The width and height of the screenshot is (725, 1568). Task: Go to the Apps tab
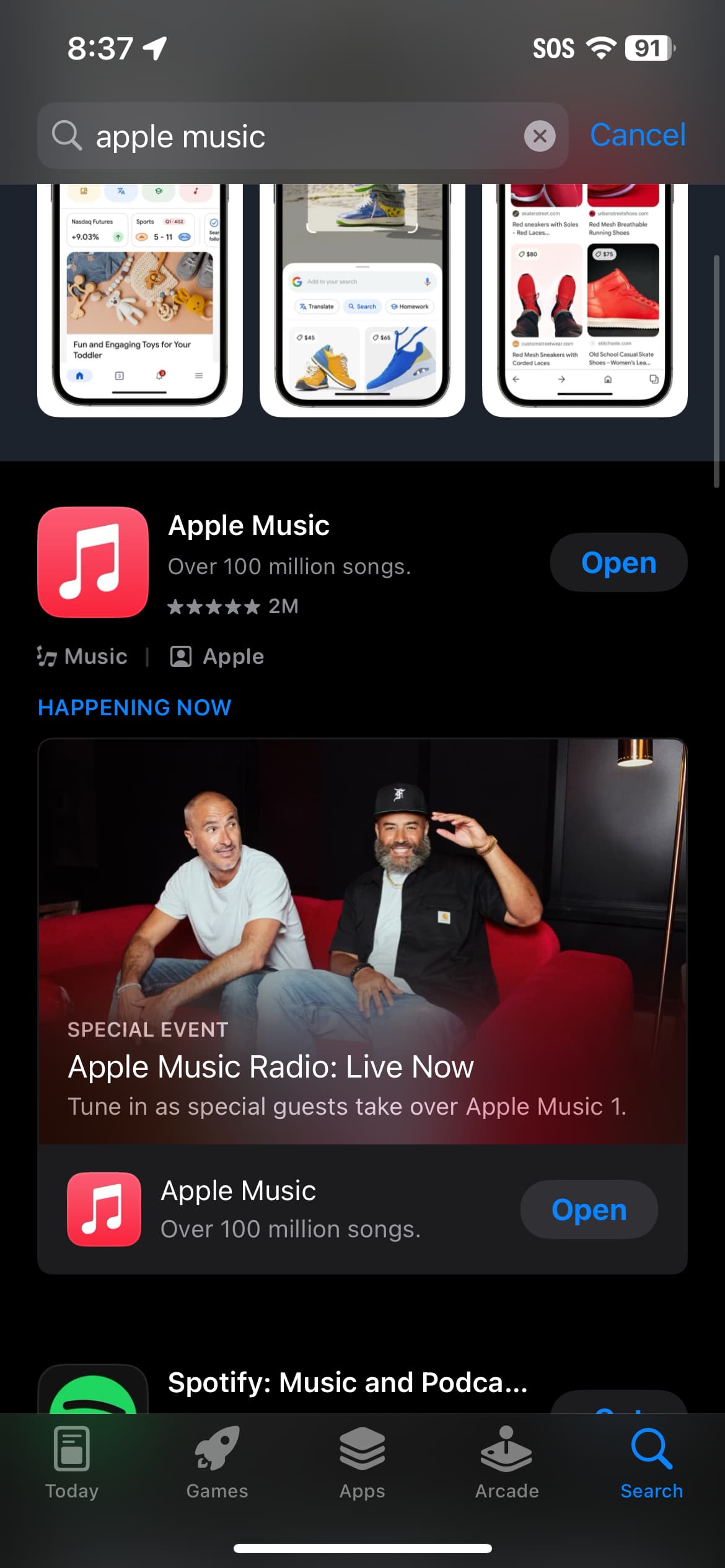click(362, 1463)
